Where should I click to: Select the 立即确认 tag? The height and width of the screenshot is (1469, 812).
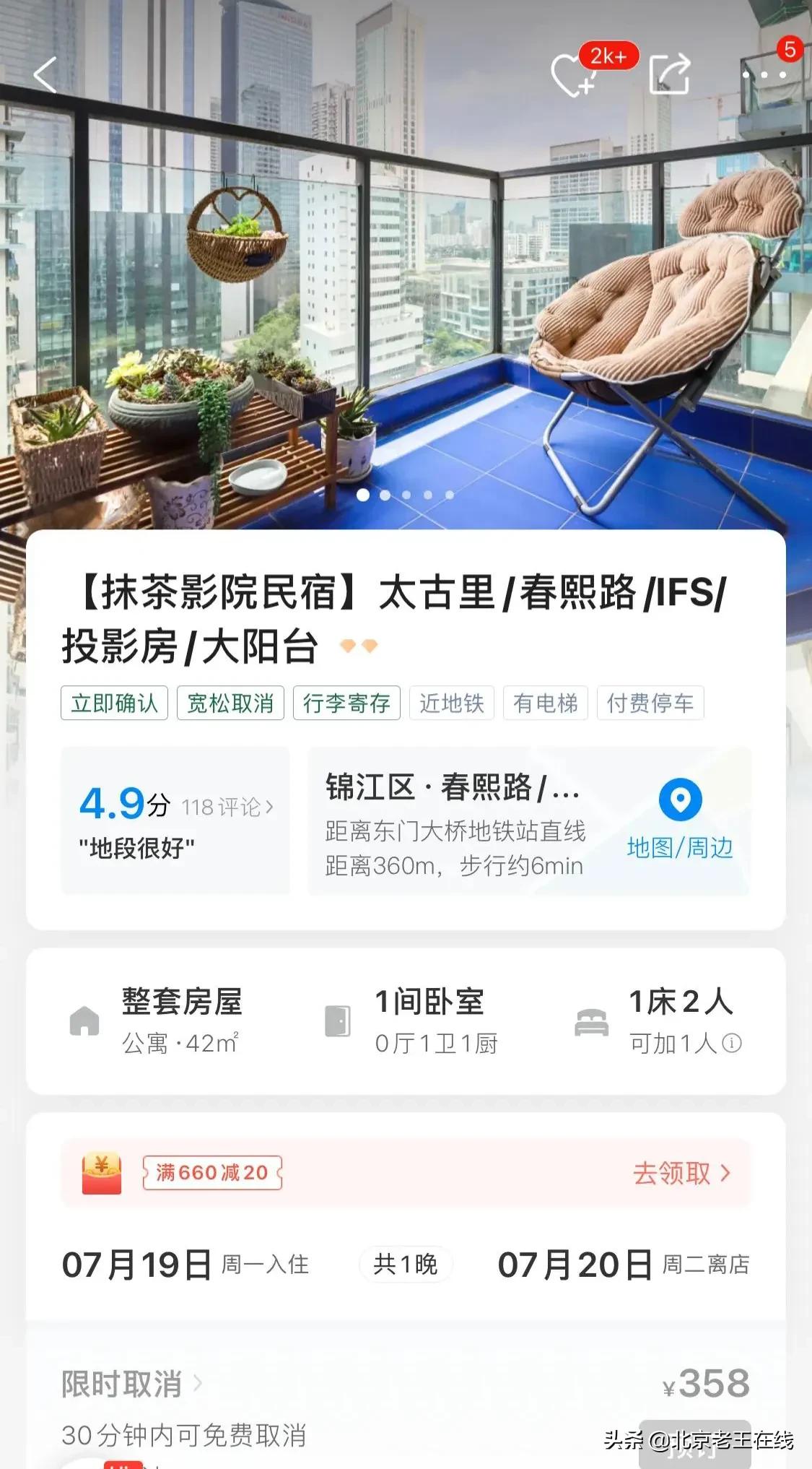click(114, 703)
